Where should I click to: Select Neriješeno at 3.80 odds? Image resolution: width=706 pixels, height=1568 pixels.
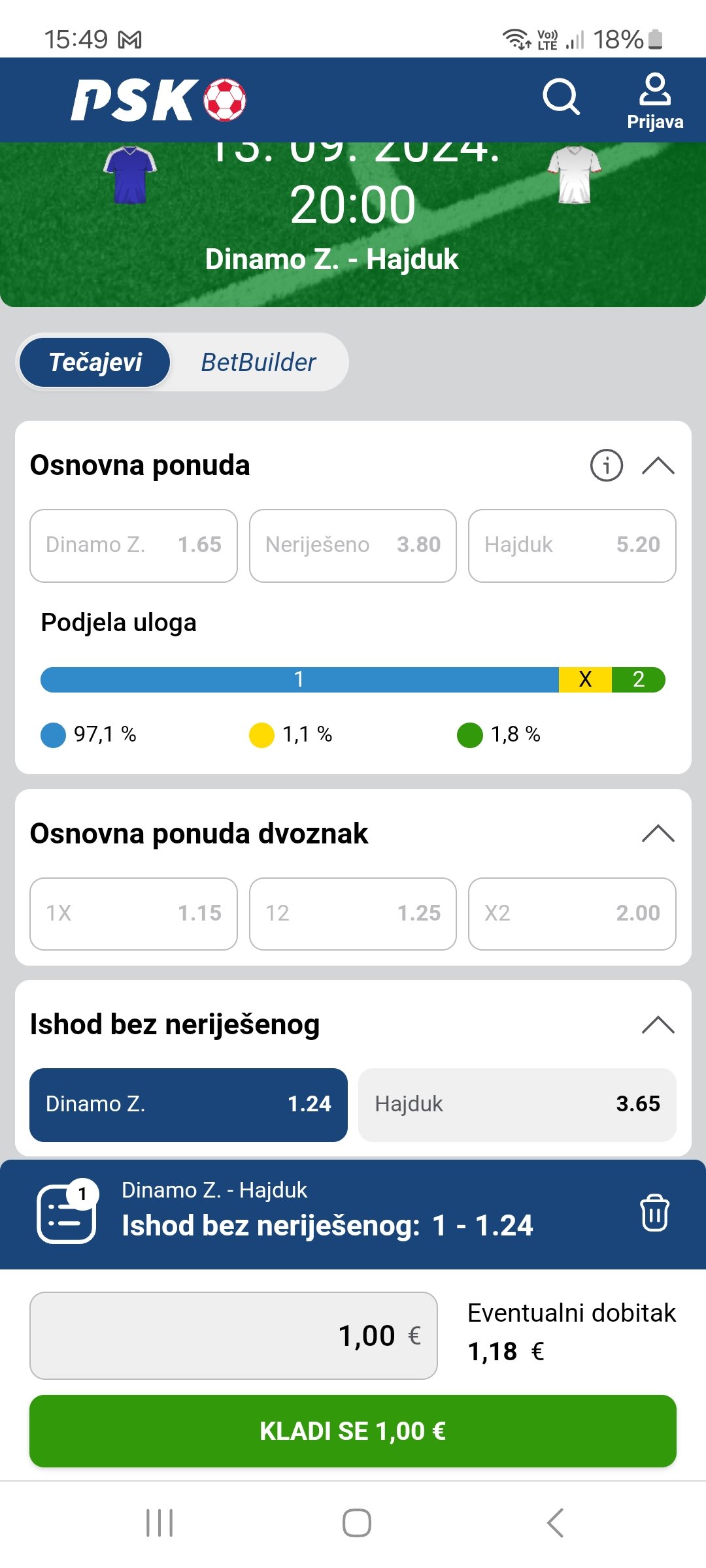[x=353, y=546]
